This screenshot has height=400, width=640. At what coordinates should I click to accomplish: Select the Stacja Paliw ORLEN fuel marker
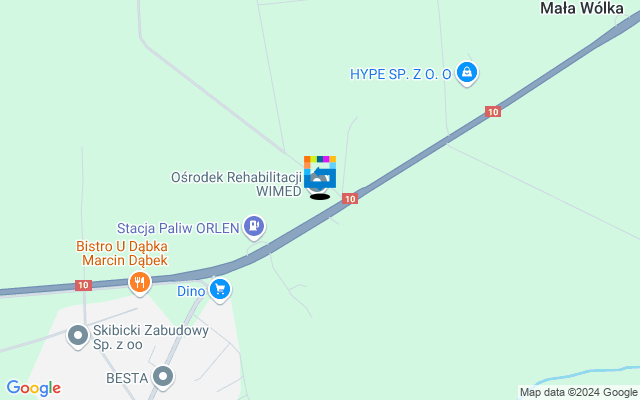[254, 228]
